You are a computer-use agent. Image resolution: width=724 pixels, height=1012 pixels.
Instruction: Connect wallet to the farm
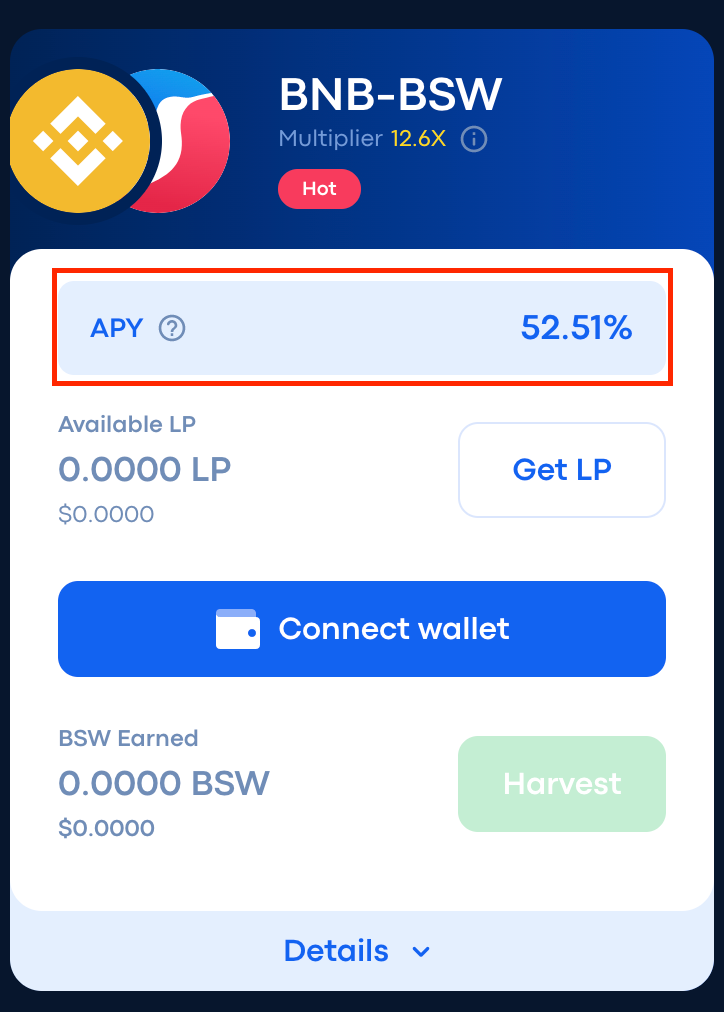362,629
